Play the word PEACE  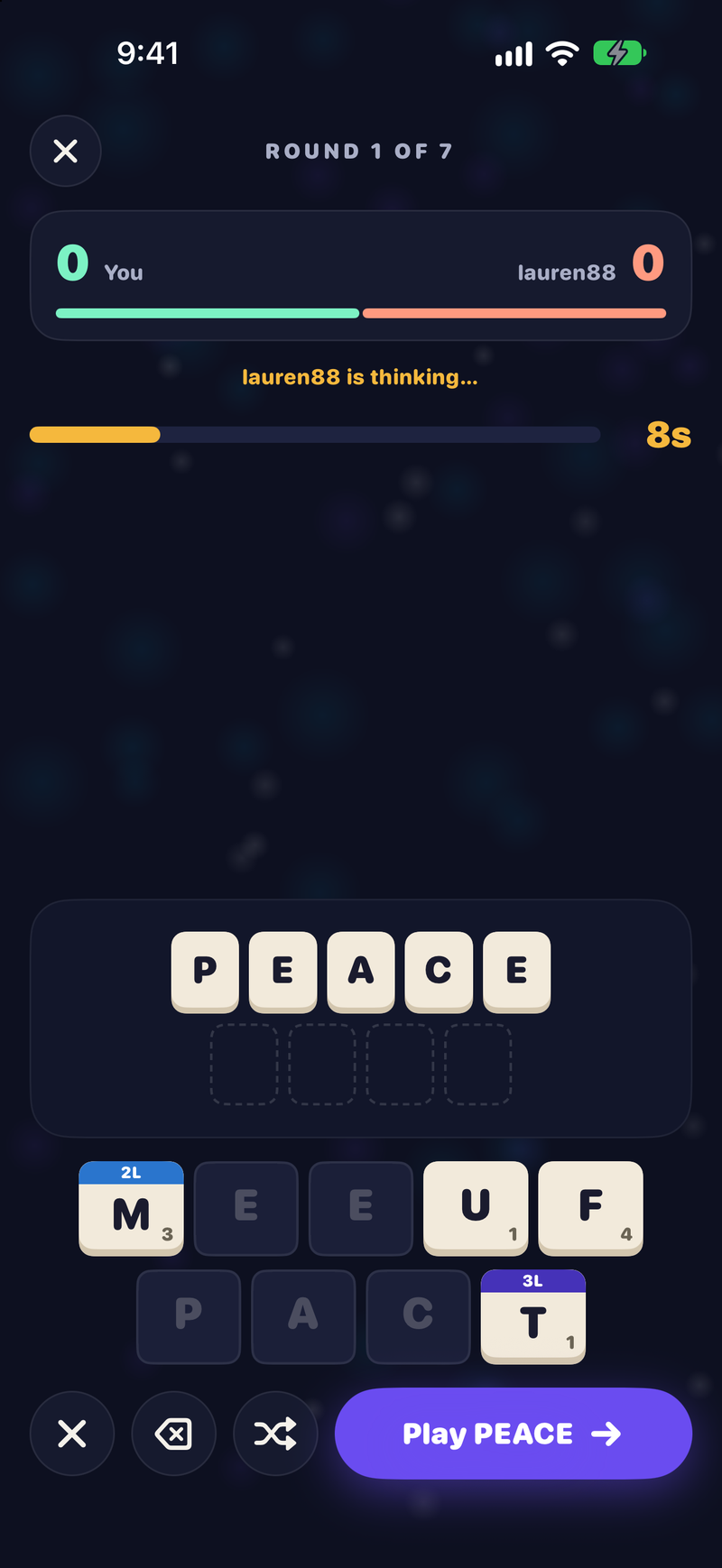point(513,1434)
